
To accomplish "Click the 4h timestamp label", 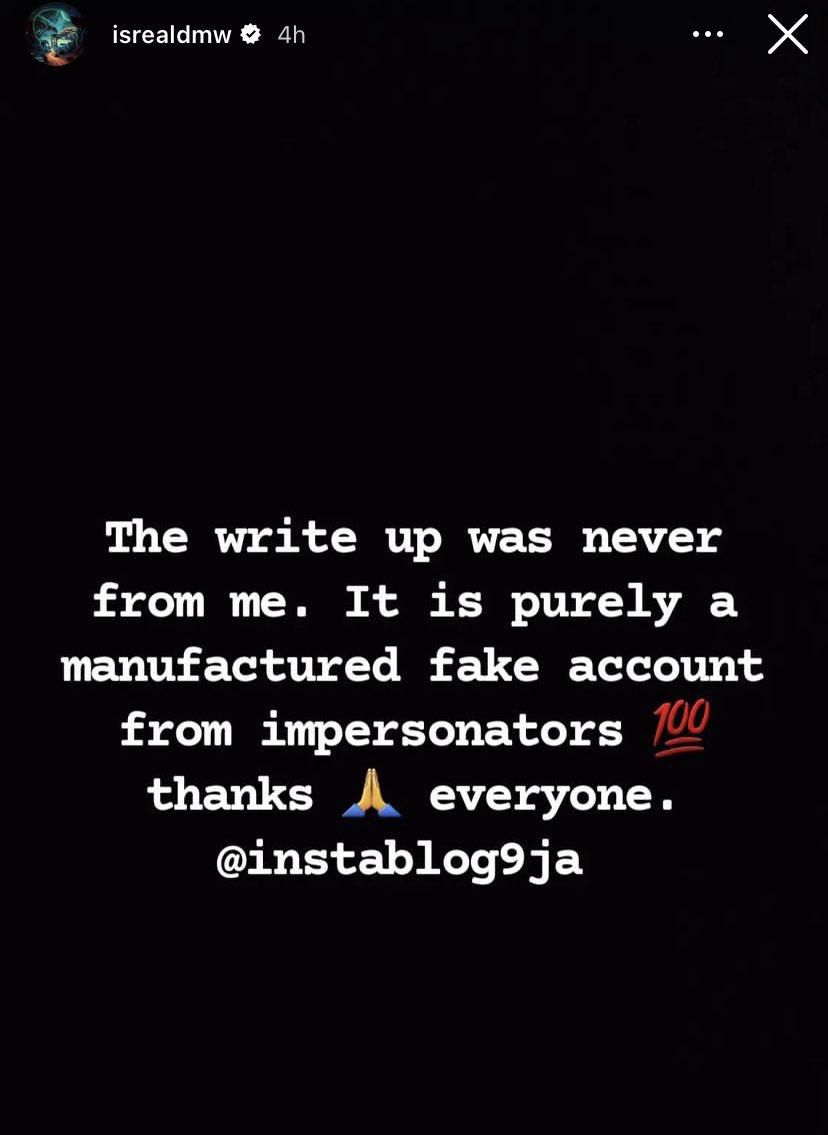I will 291,33.
